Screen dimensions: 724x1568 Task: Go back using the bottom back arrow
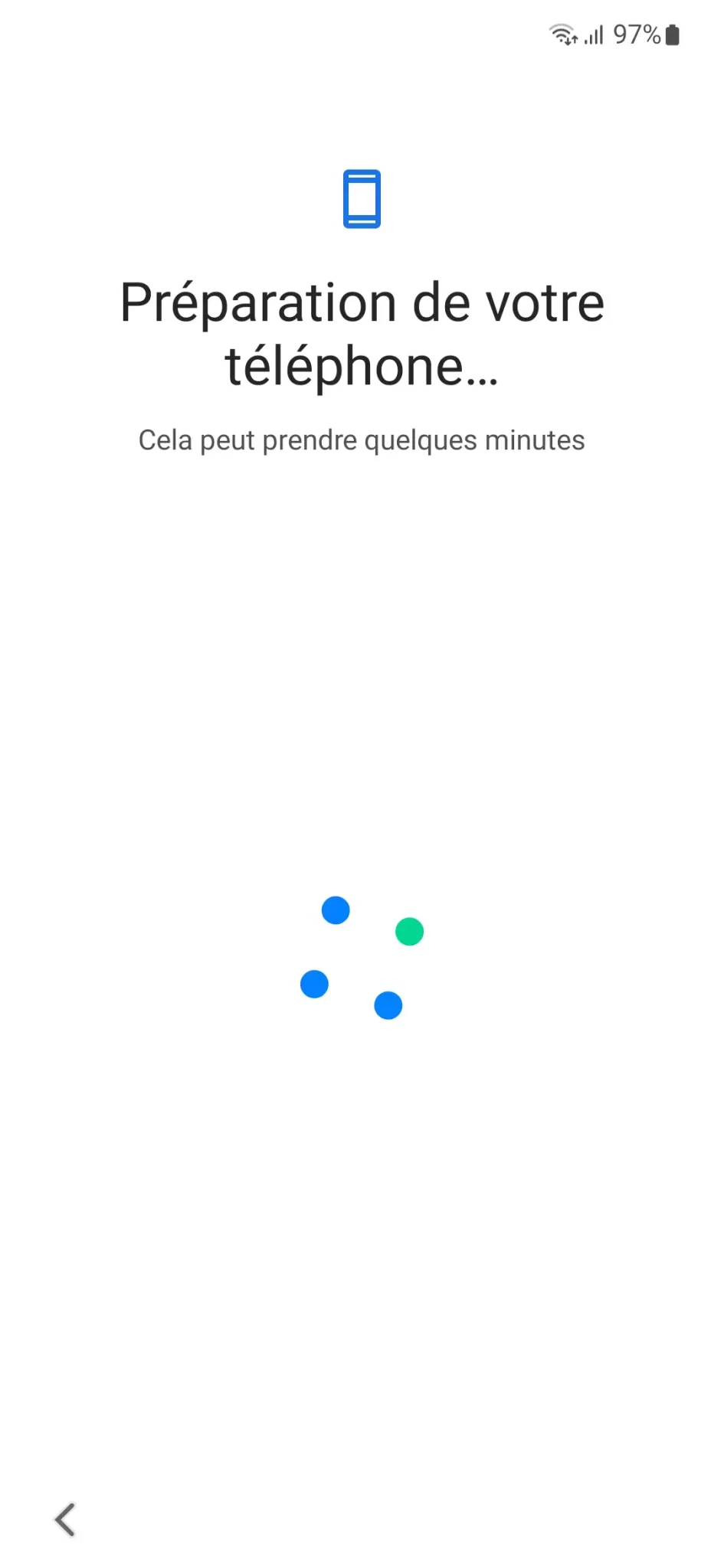[65, 1519]
